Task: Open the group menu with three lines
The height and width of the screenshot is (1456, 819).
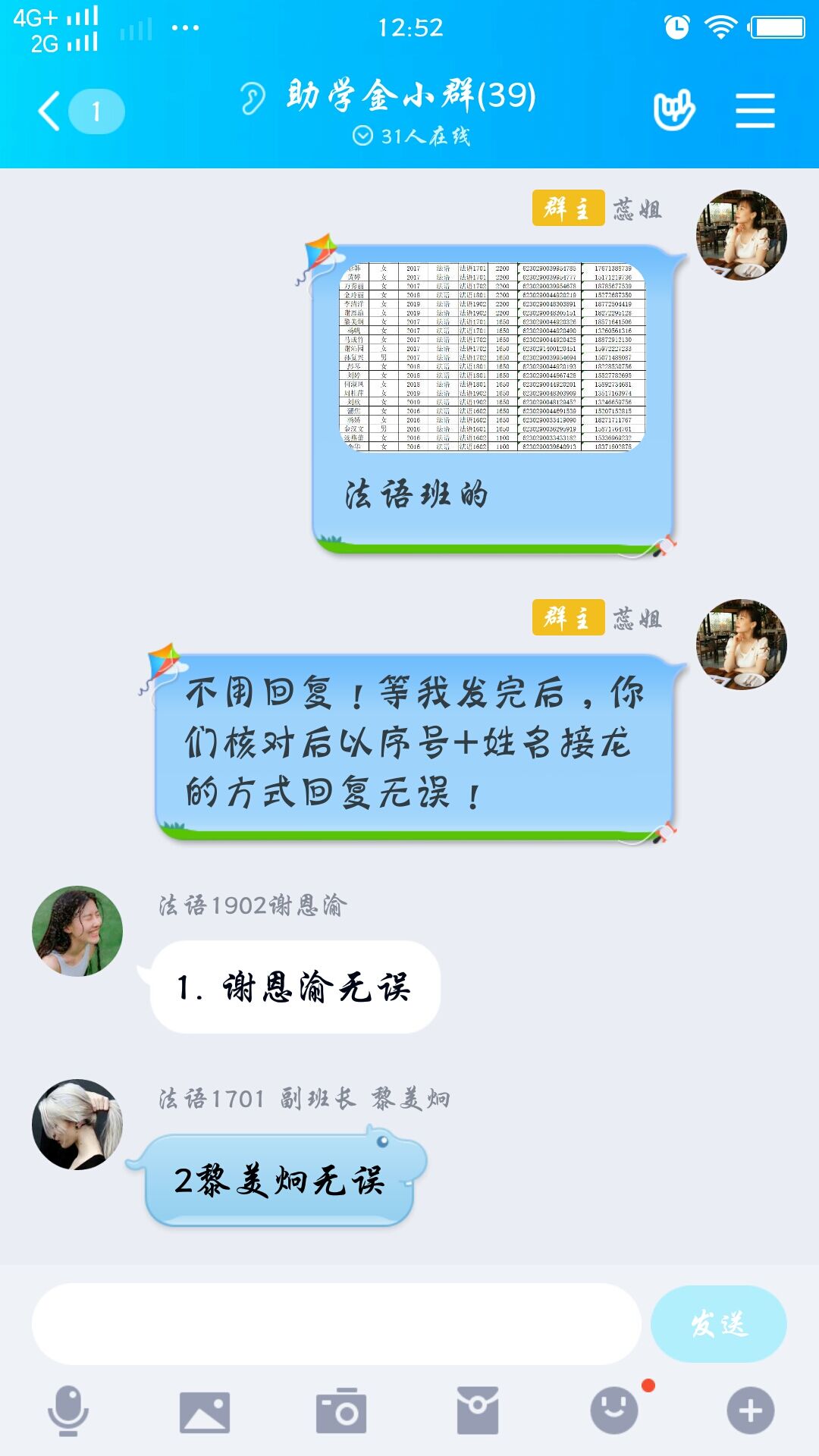Action: (755, 111)
